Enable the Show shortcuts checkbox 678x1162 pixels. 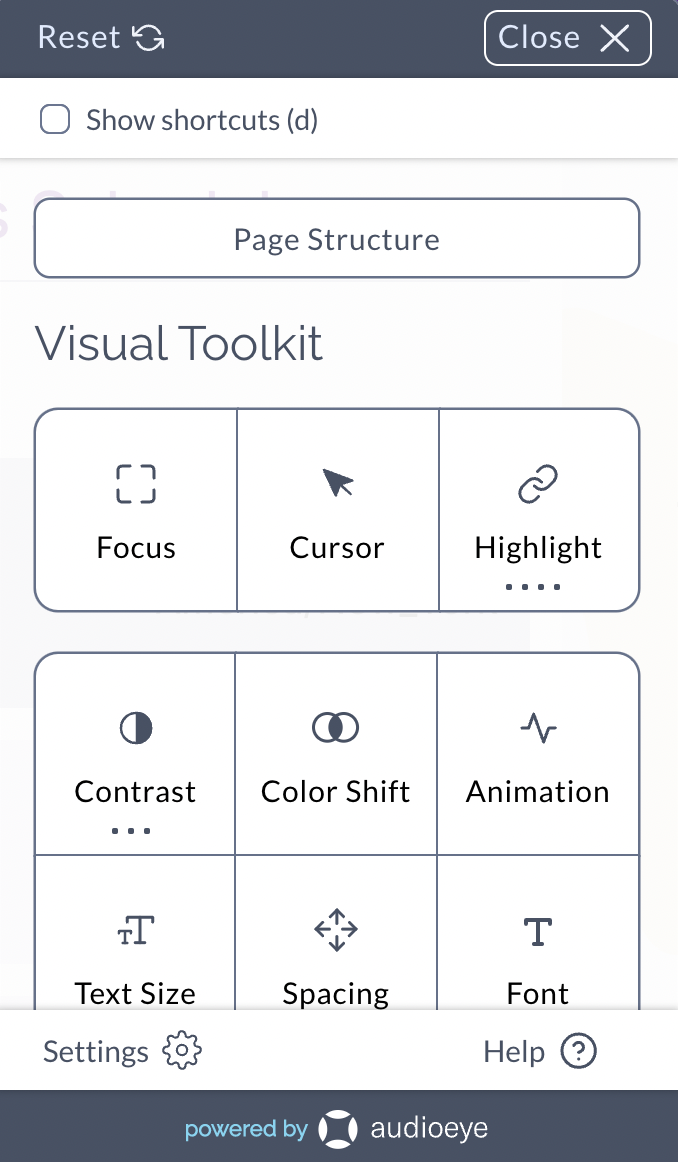pyautogui.click(x=55, y=120)
